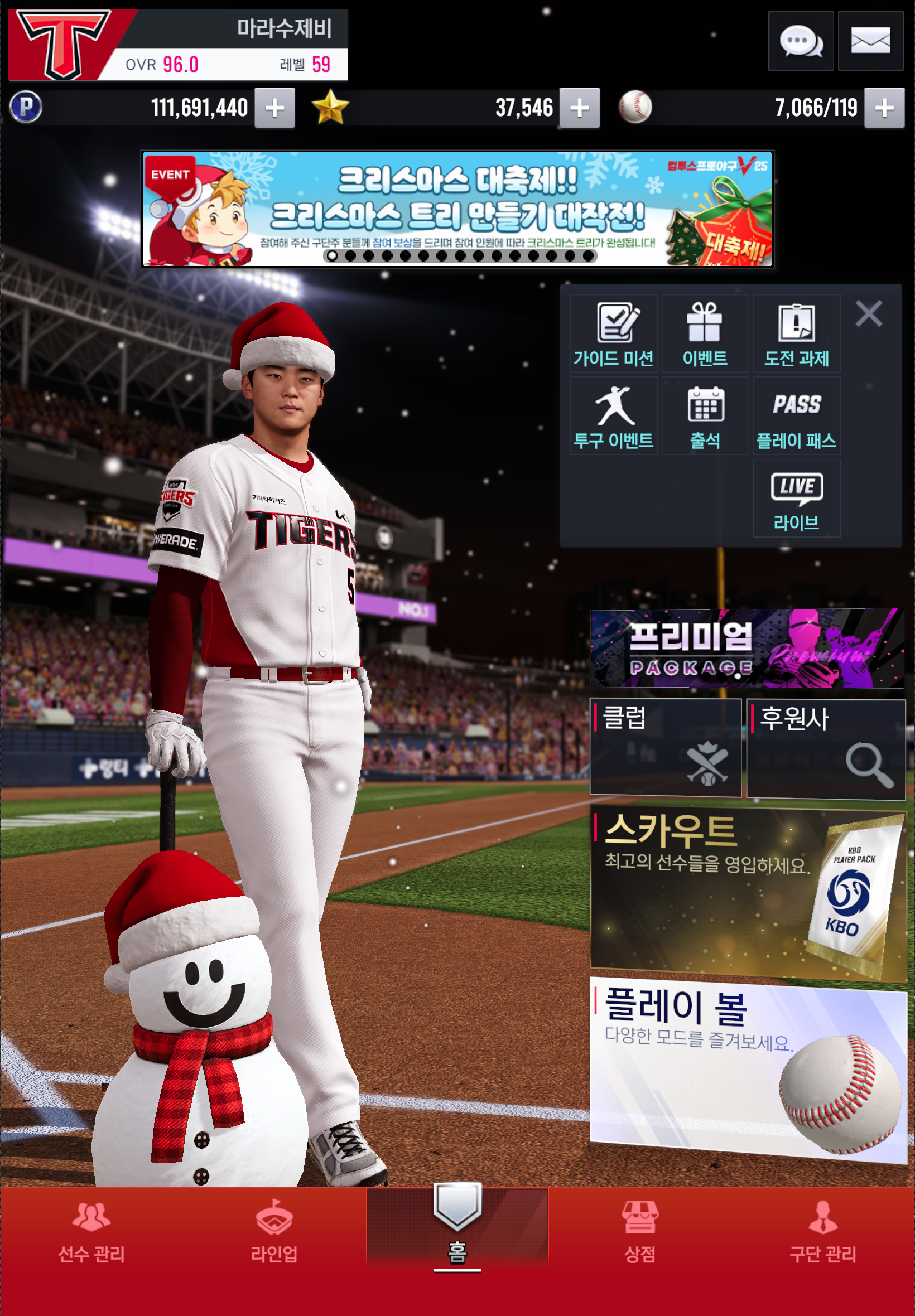Open the 클럽 club tile
Image resolution: width=915 pixels, height=1316 pixels.
pos(665,748)
